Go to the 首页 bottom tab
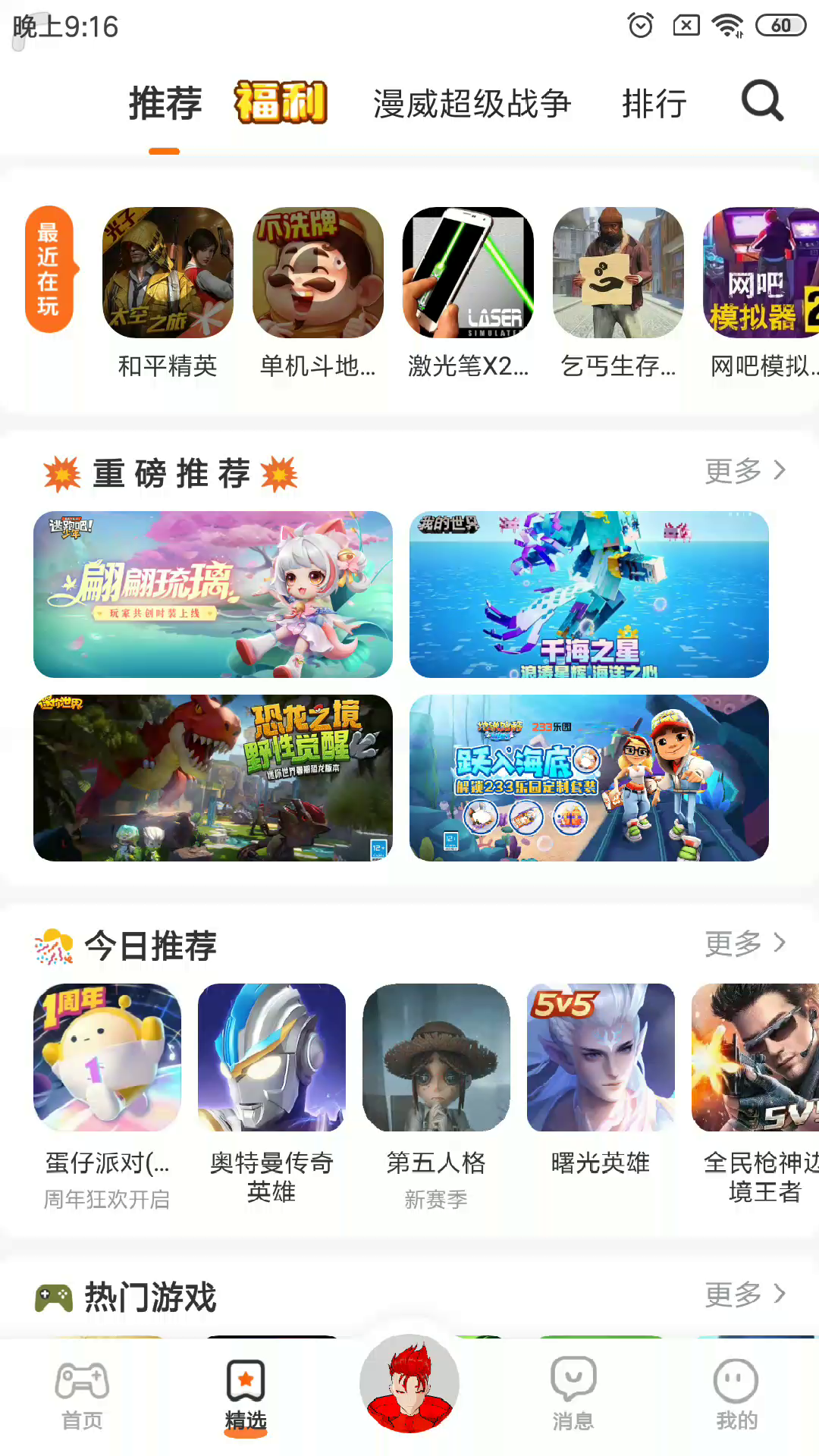Screen dimensions: 819x1456 [82, 1395]
